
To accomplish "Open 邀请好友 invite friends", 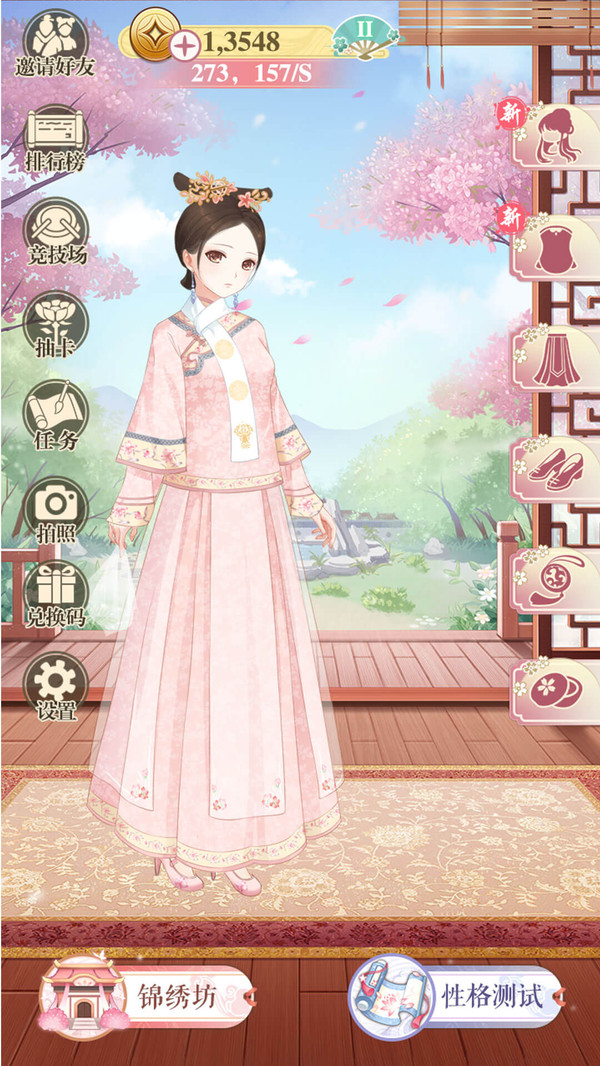I will tap(56, 40).
